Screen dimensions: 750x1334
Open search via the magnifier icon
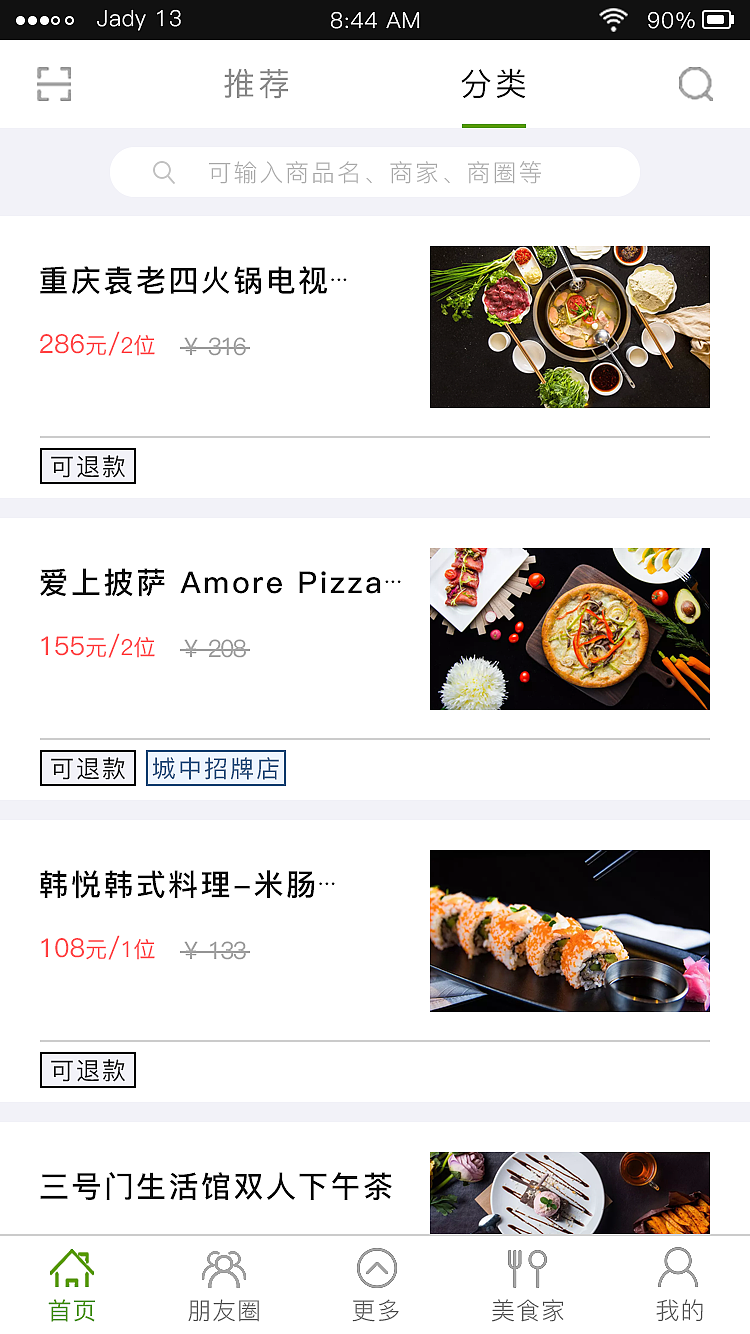[x=695, y=84]
